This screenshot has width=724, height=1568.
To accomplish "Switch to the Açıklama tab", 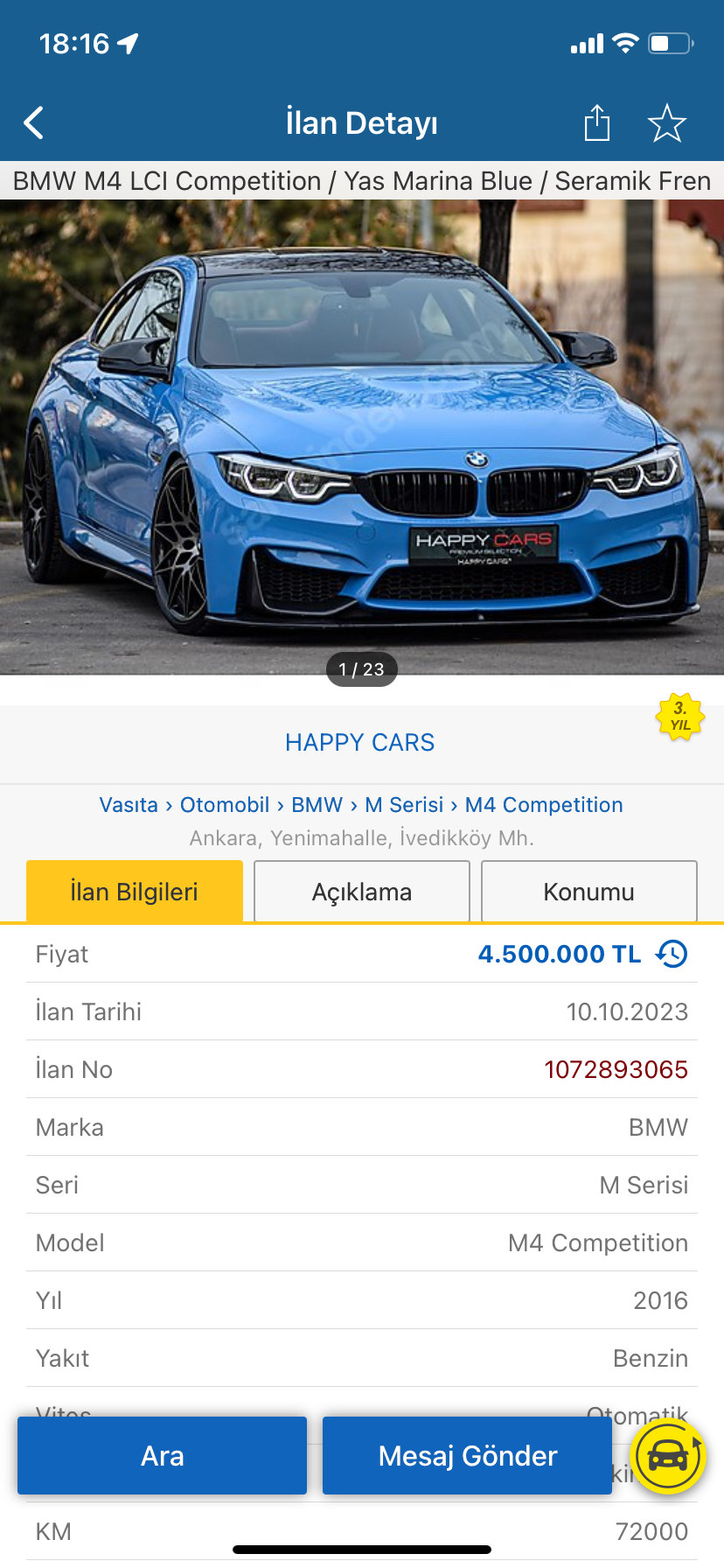I will (362, 892).
